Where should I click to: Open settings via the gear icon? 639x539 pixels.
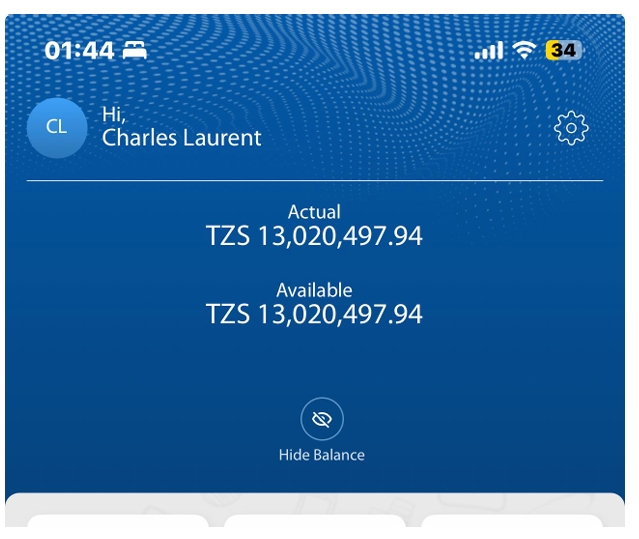[x=570, y=128]
